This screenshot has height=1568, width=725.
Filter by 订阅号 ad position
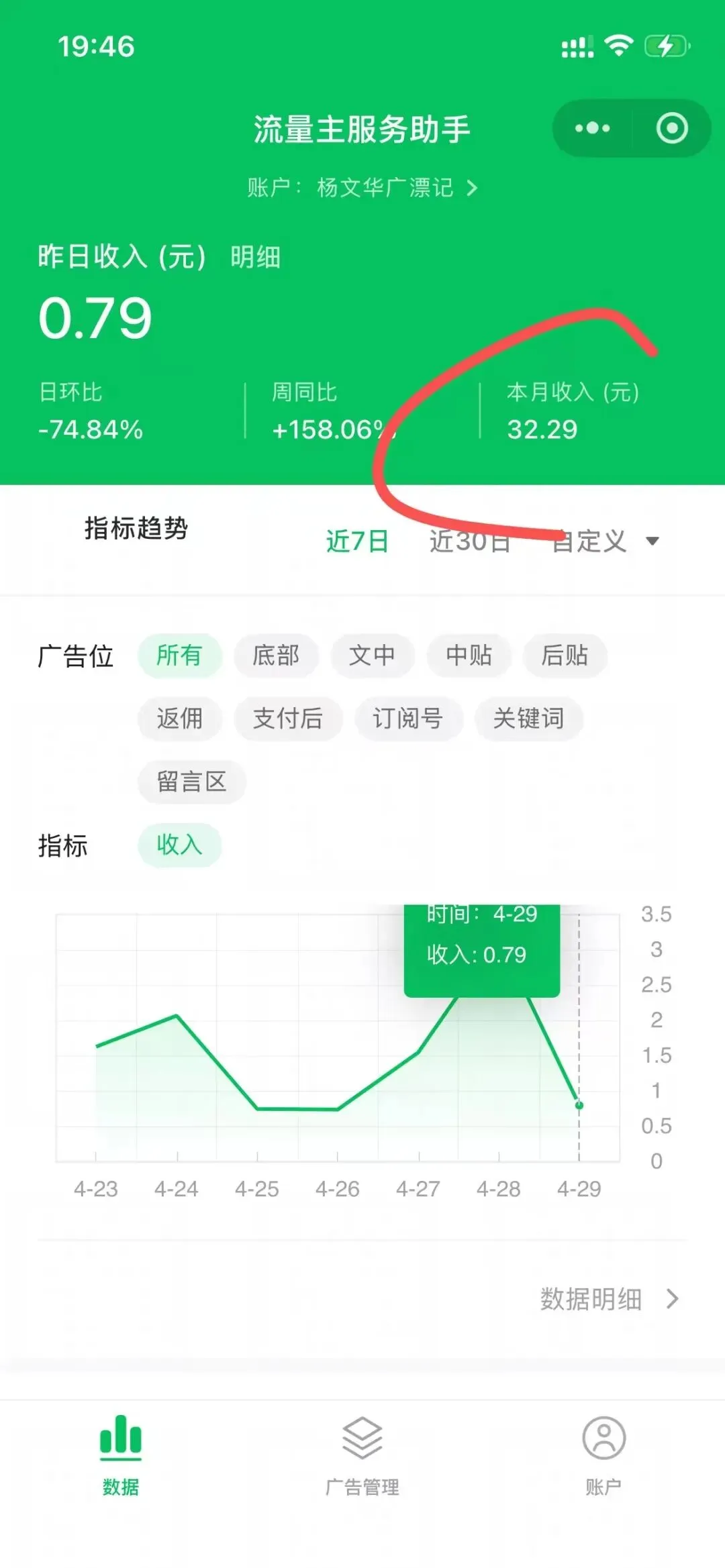coord(408,719)
